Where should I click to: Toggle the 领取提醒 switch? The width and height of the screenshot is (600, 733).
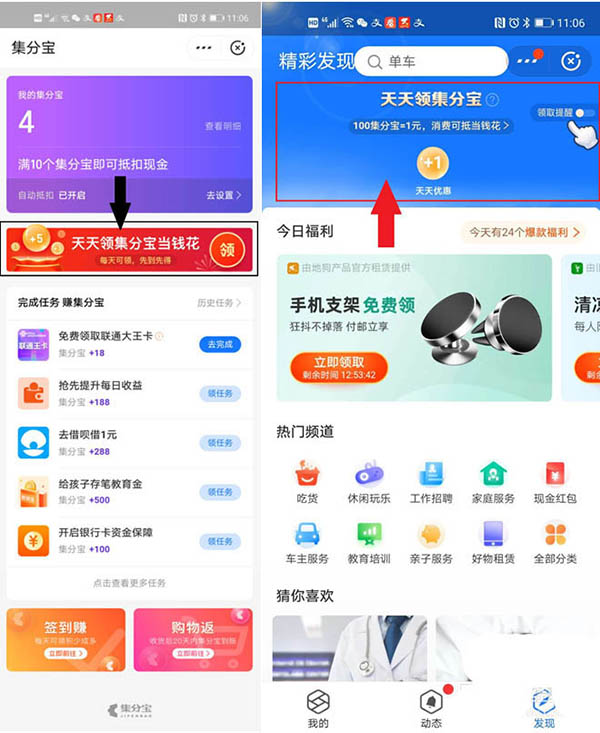(584, 114)
